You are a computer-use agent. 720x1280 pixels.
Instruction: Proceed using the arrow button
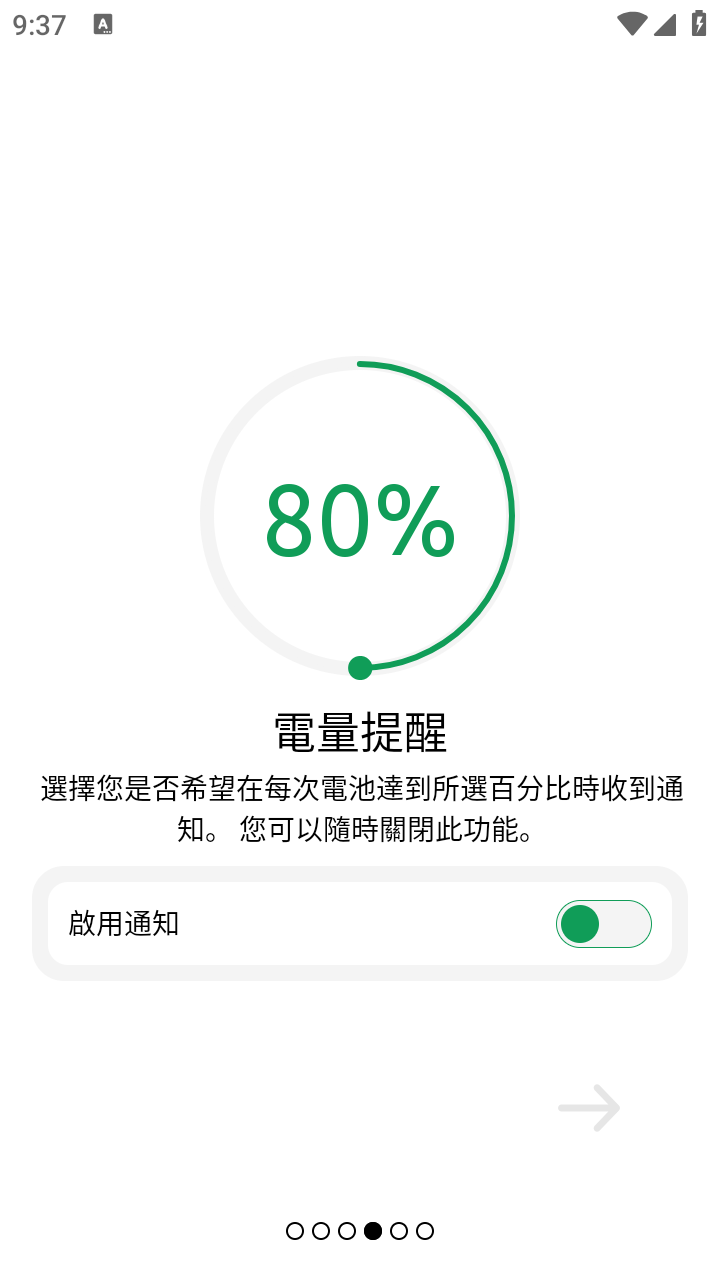(x=590, y=1107)
